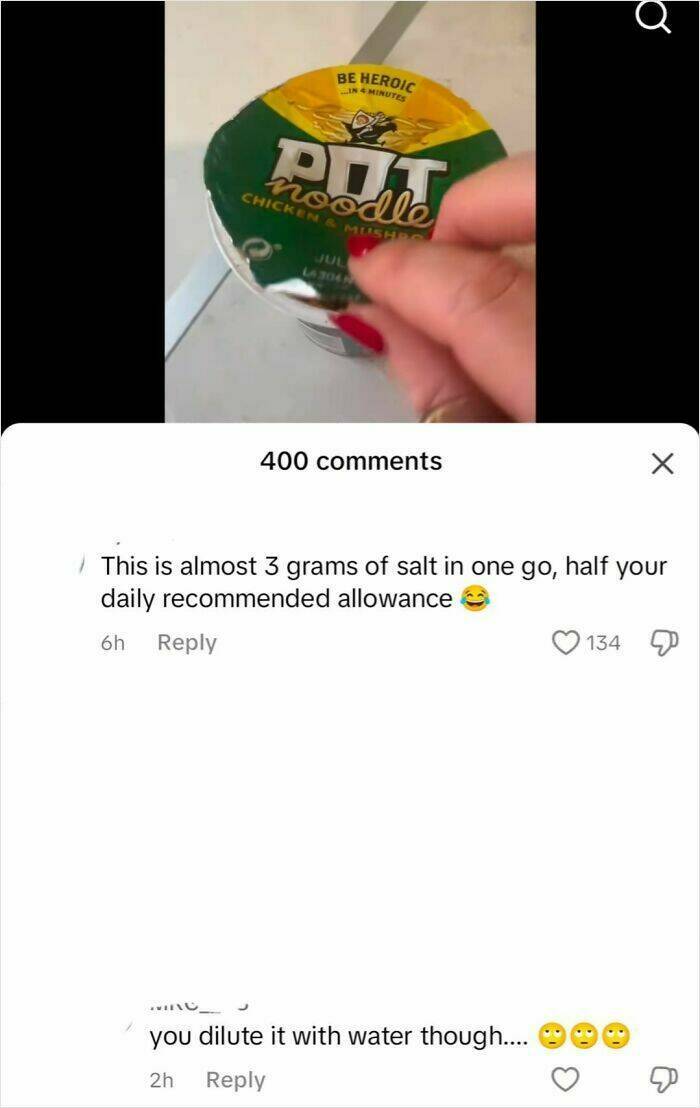Like the dilute it with water comment
The width and height of the screenshot is (700, 1108).
tap(566, 1080)
